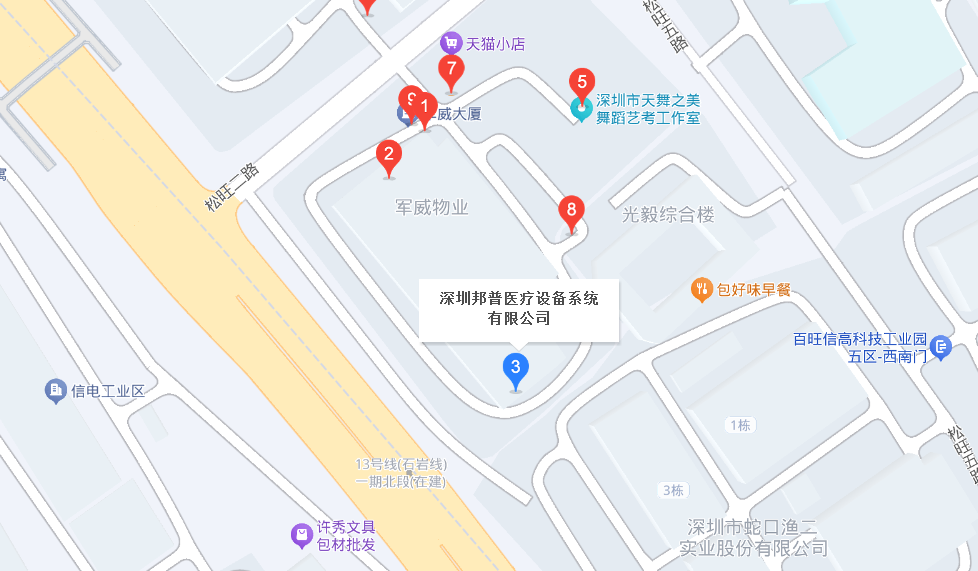Viewport: 978px width, 571px height.
Task: Open red map marker number 5
Action: (581, 83)
